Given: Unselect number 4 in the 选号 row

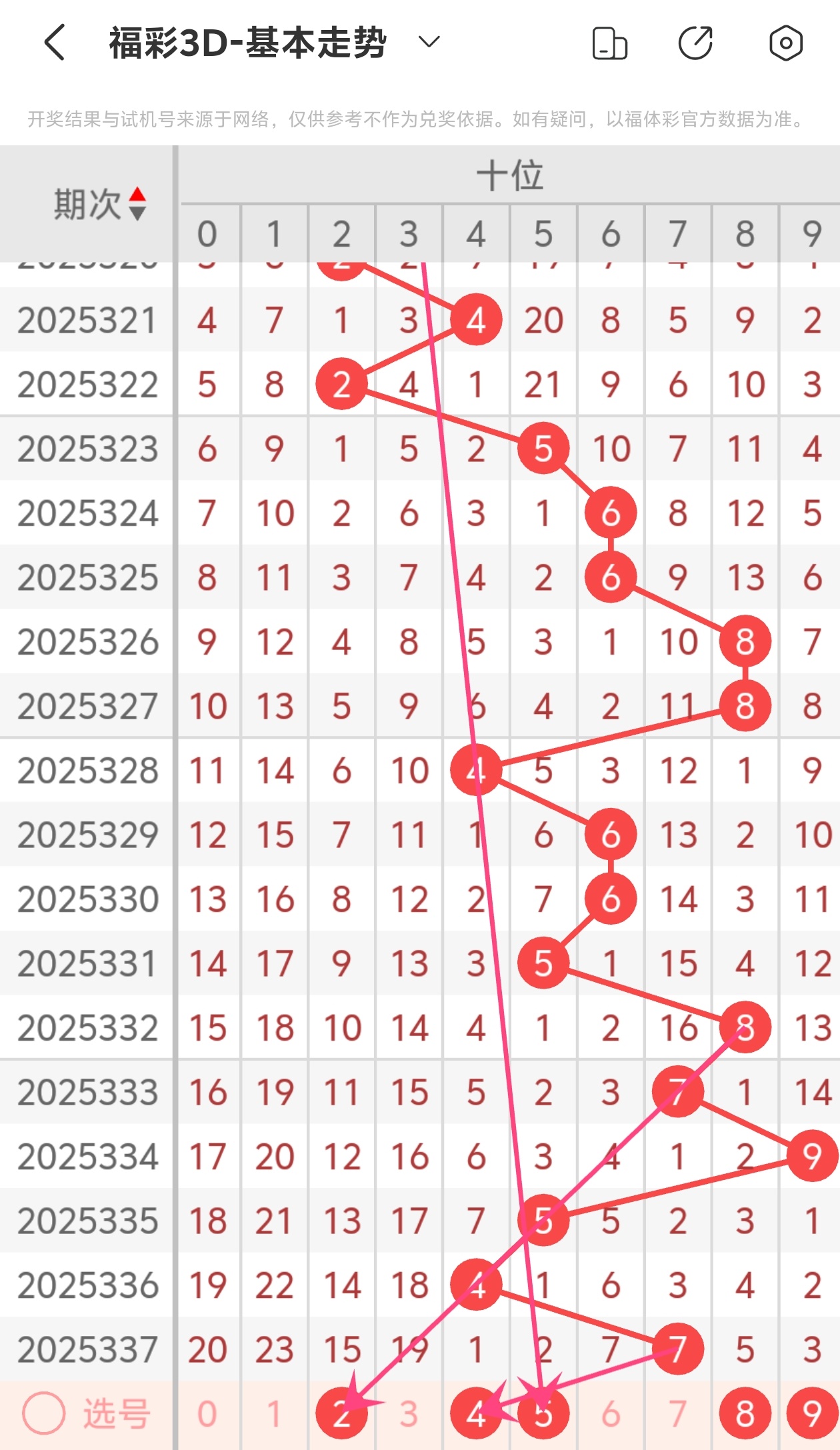Looking at the screenshot, I should click(476, 1414).
